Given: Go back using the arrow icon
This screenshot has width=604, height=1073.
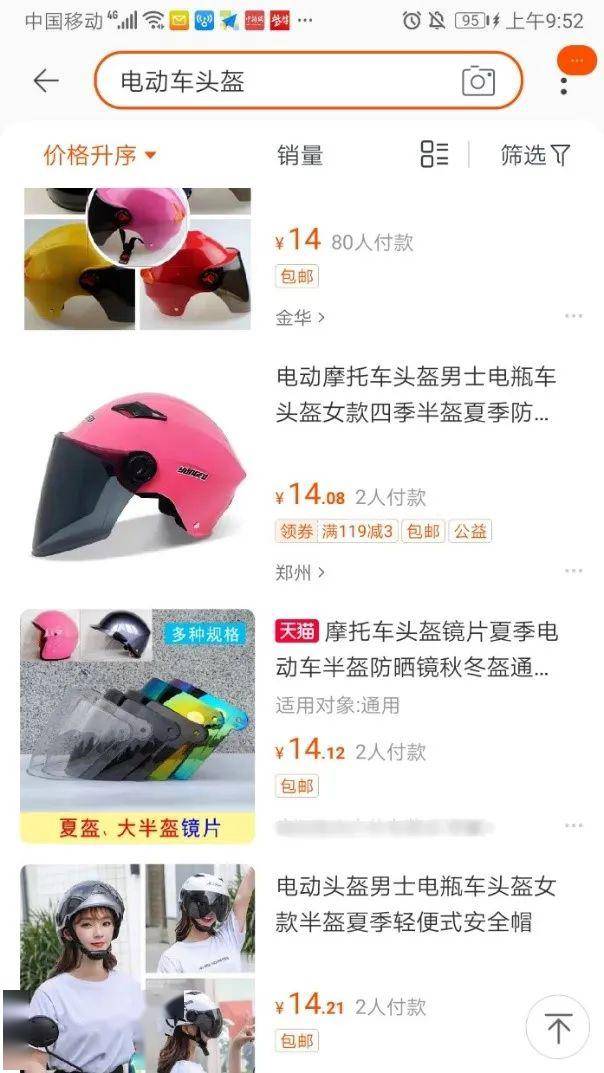Looking at the screenshot, I should [46, 81].
